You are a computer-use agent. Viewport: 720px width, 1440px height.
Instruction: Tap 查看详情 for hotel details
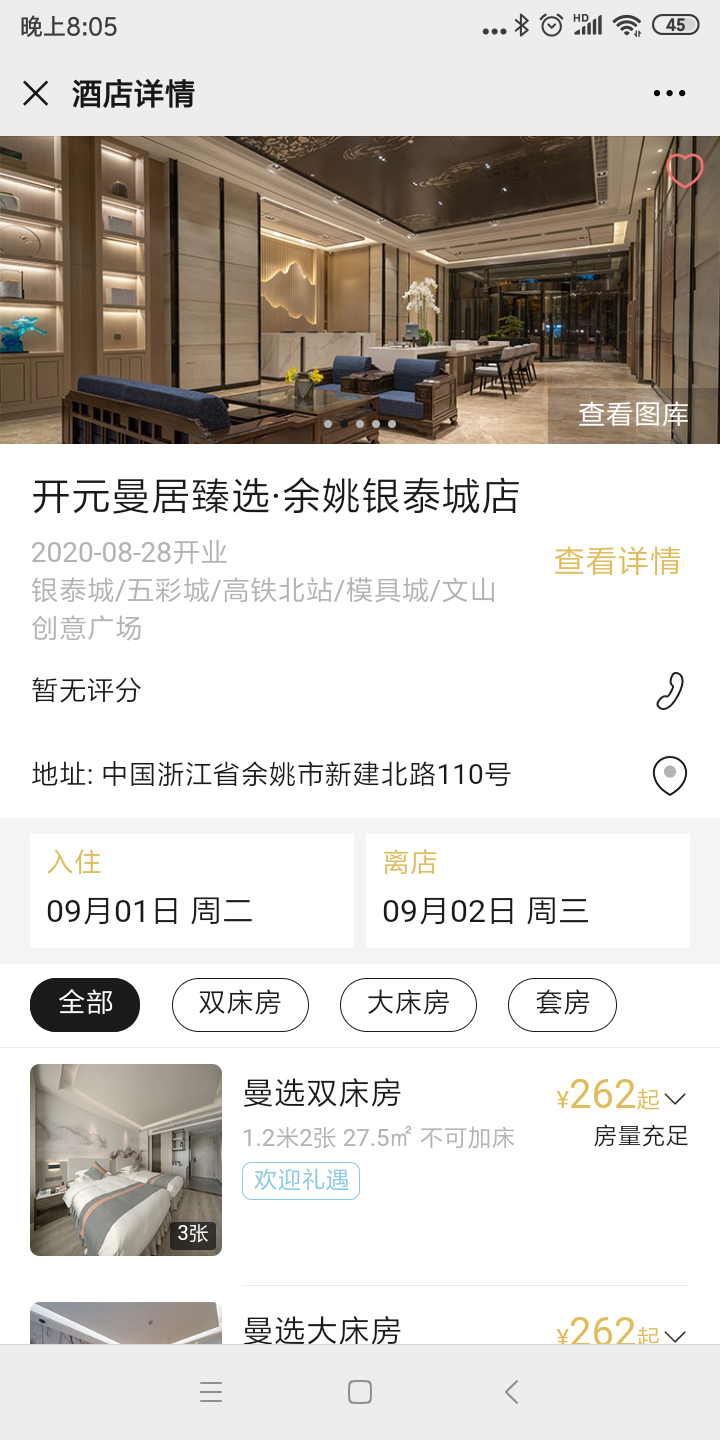pos(617,561)
